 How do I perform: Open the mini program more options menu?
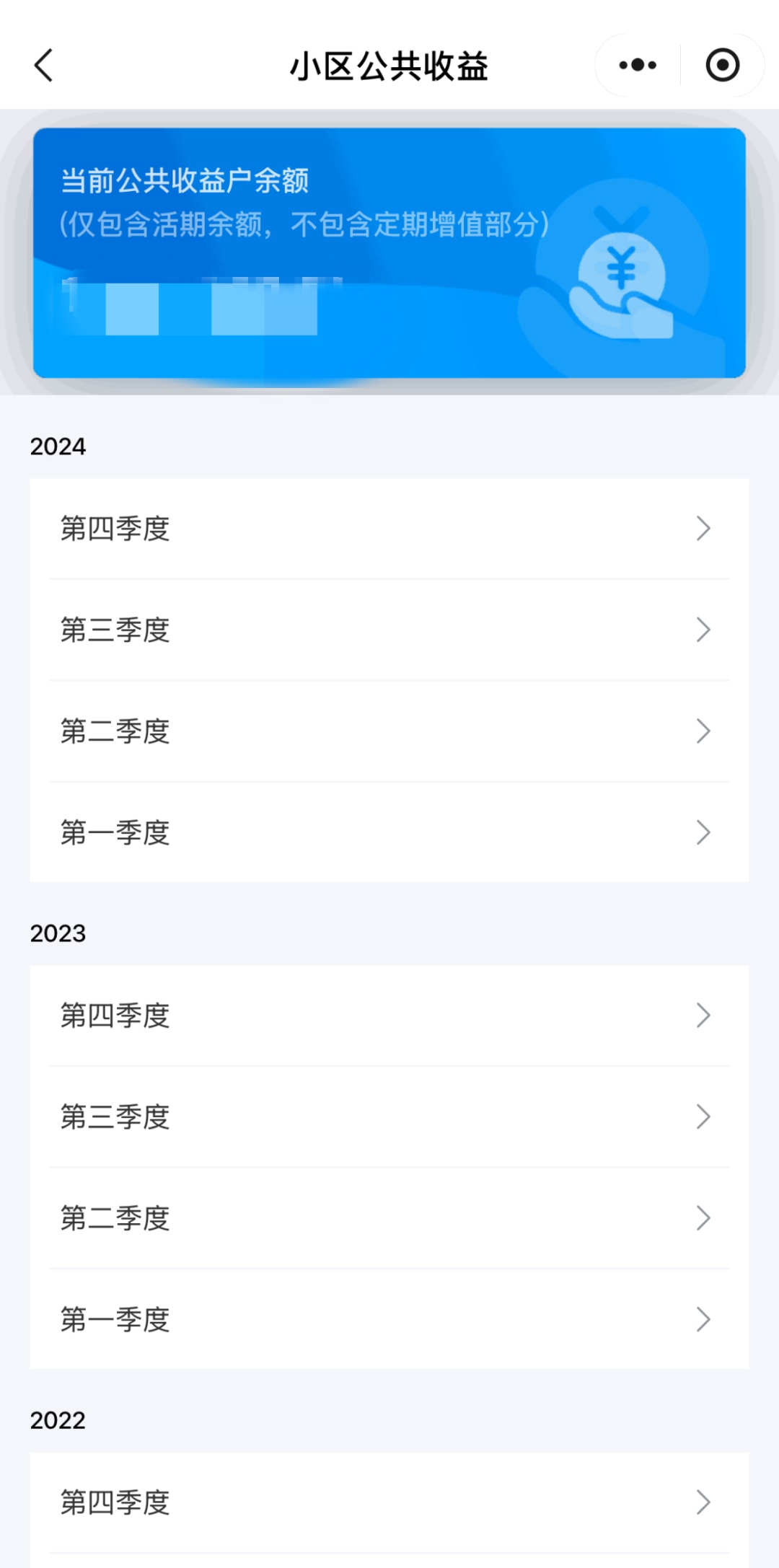(x=638, y=66)
